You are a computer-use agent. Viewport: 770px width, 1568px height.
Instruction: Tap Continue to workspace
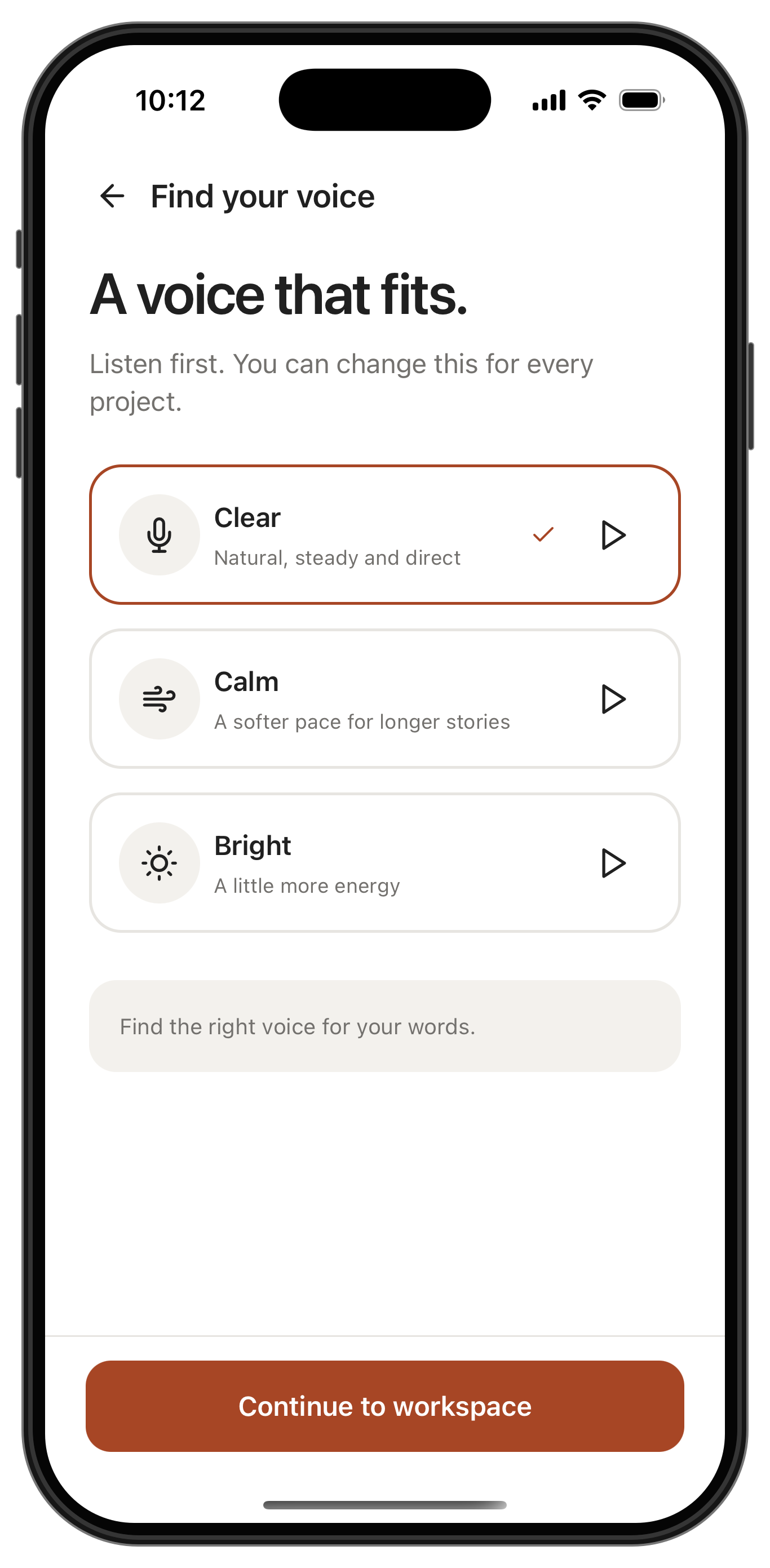[x=384, y=1406]
